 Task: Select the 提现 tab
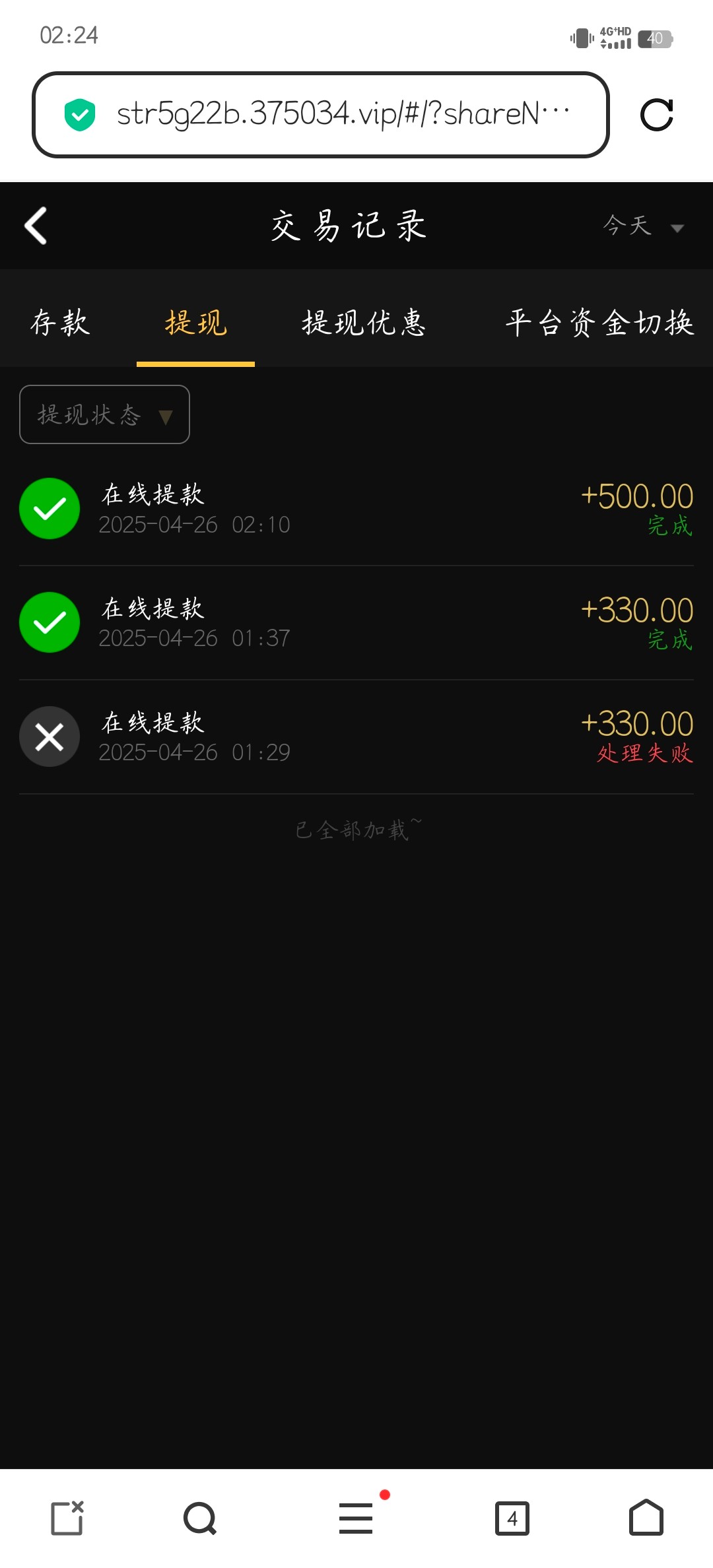195,323
